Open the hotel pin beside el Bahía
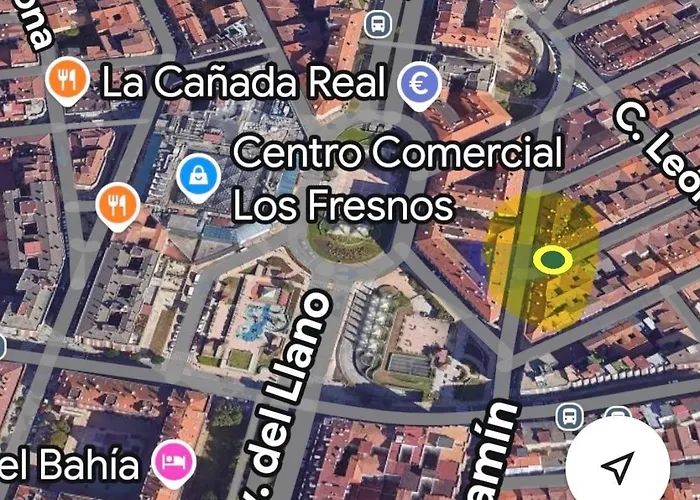The height and width of the screenshot is (500, 700). pyautogui.click(x=170, y=464)
